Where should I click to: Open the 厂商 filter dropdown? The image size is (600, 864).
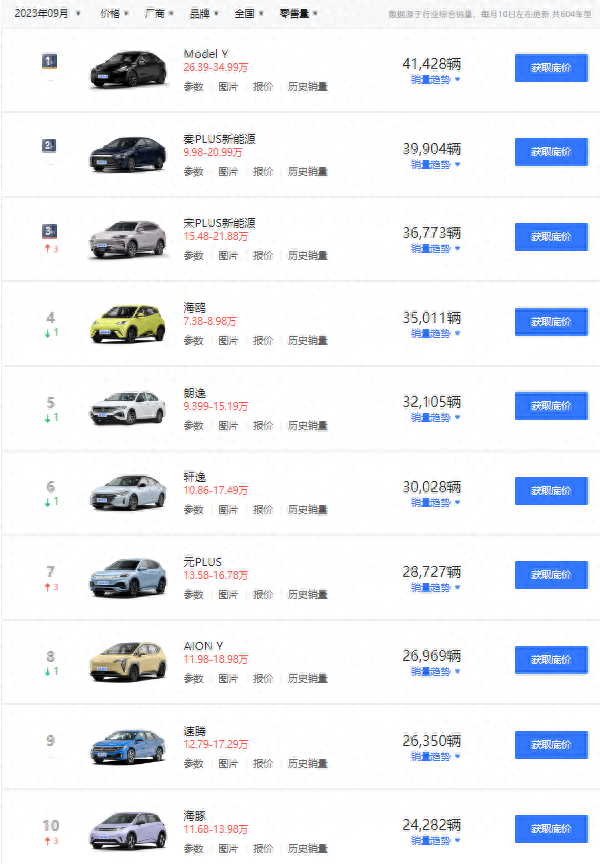tap(158, 14)
